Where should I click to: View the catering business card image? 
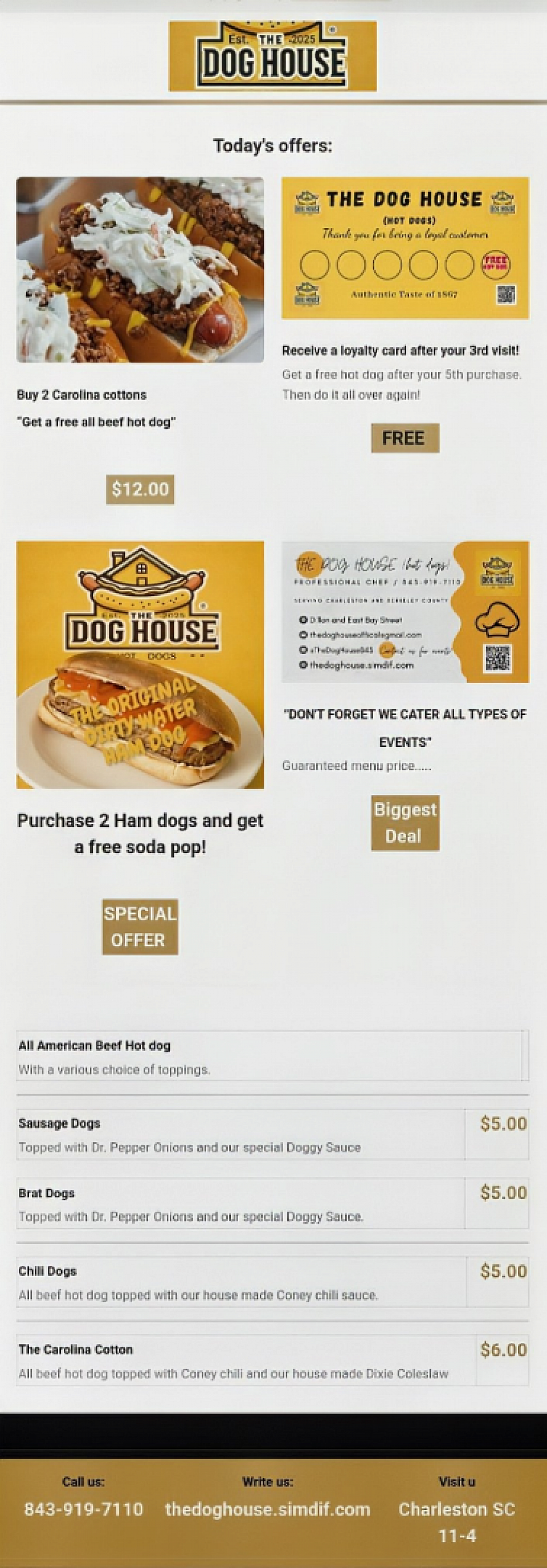405,612
